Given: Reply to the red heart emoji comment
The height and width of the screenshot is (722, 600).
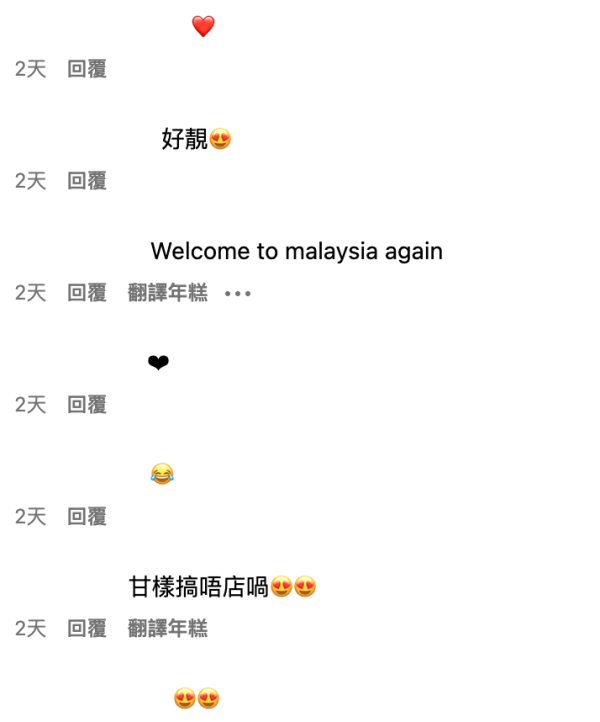Looking at the screenshot, I should point(87,69).
